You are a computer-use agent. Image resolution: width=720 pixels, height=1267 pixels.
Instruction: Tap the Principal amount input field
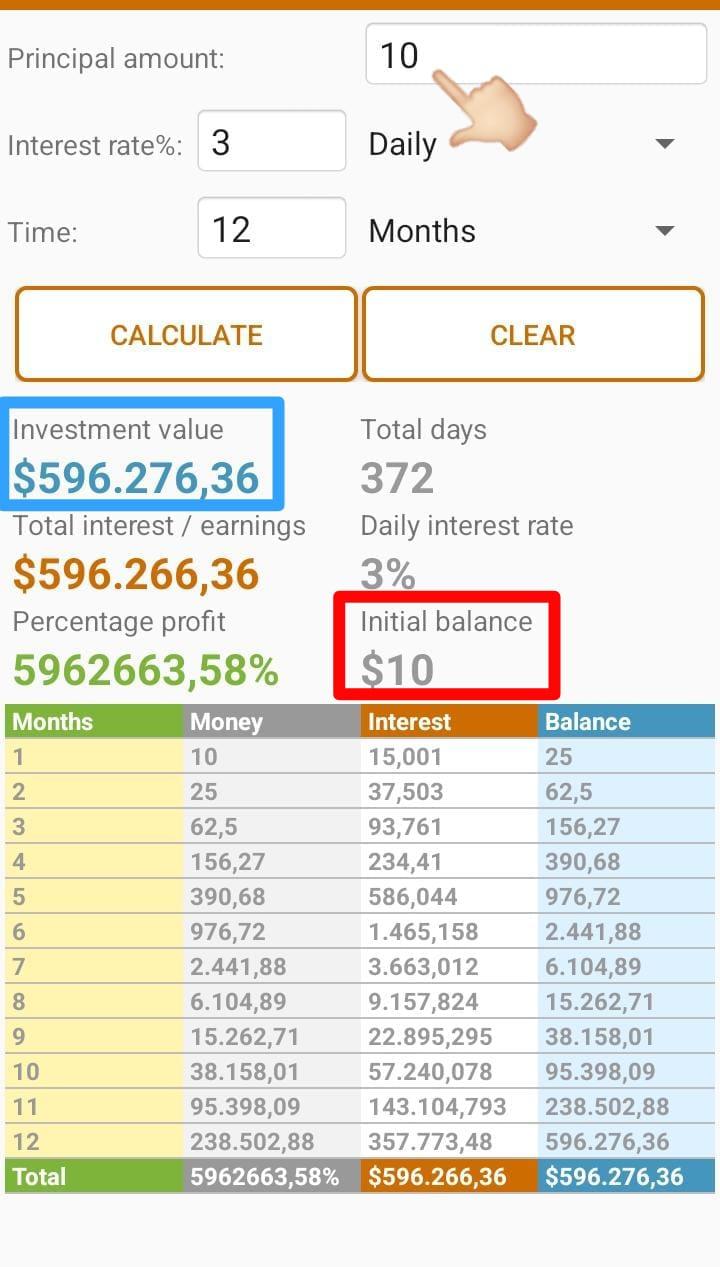tap(536, 55)
